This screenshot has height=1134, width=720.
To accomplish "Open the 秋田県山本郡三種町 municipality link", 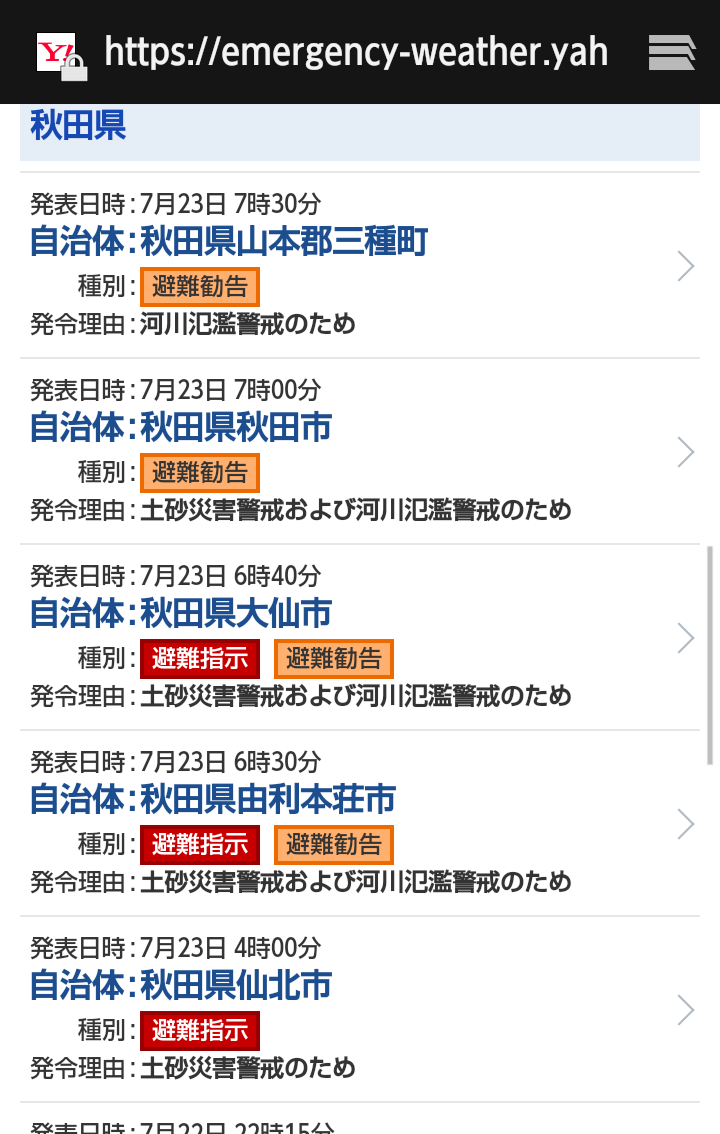I will point(283,241).
